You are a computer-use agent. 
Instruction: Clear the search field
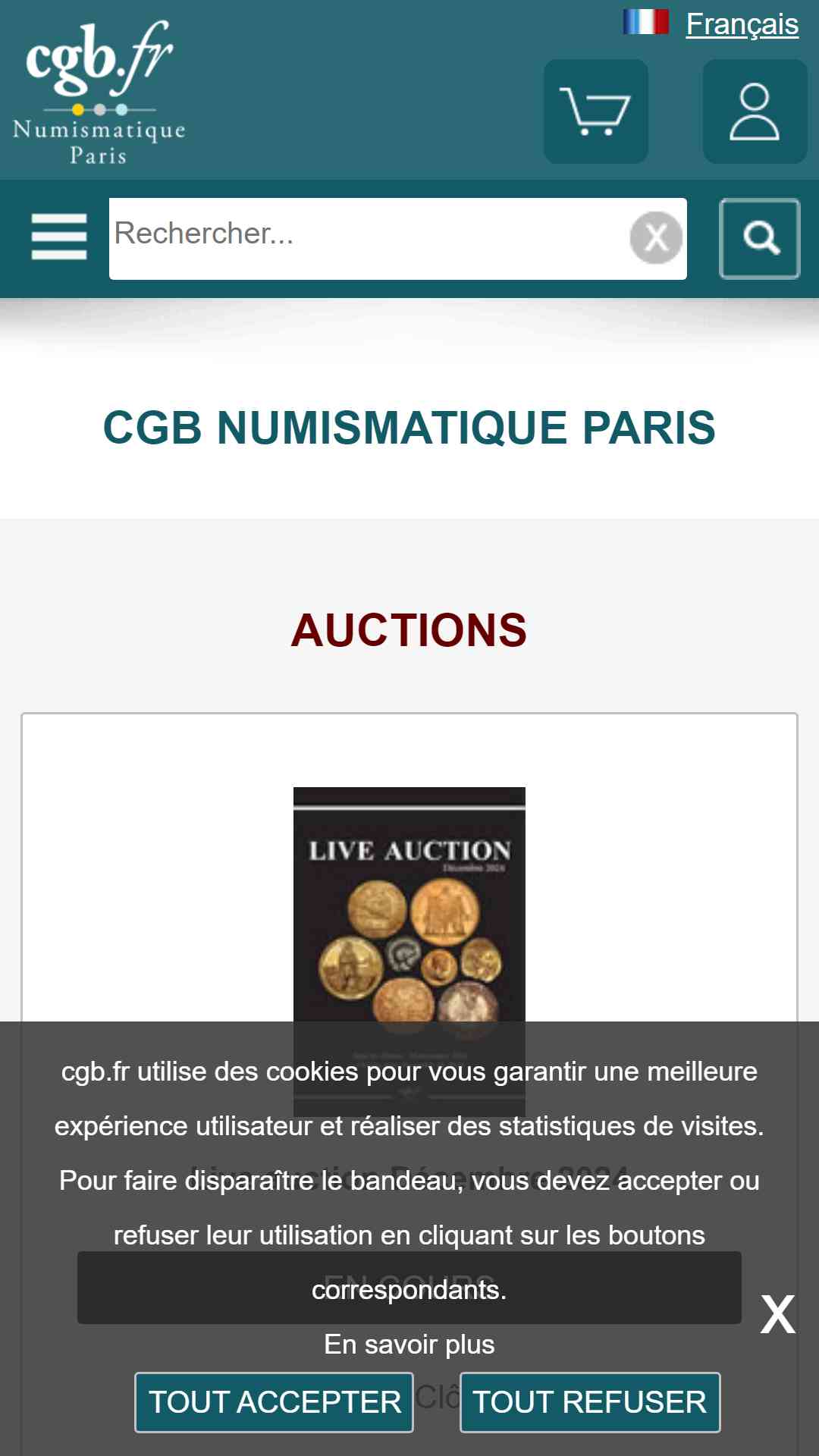click(656, 238)
